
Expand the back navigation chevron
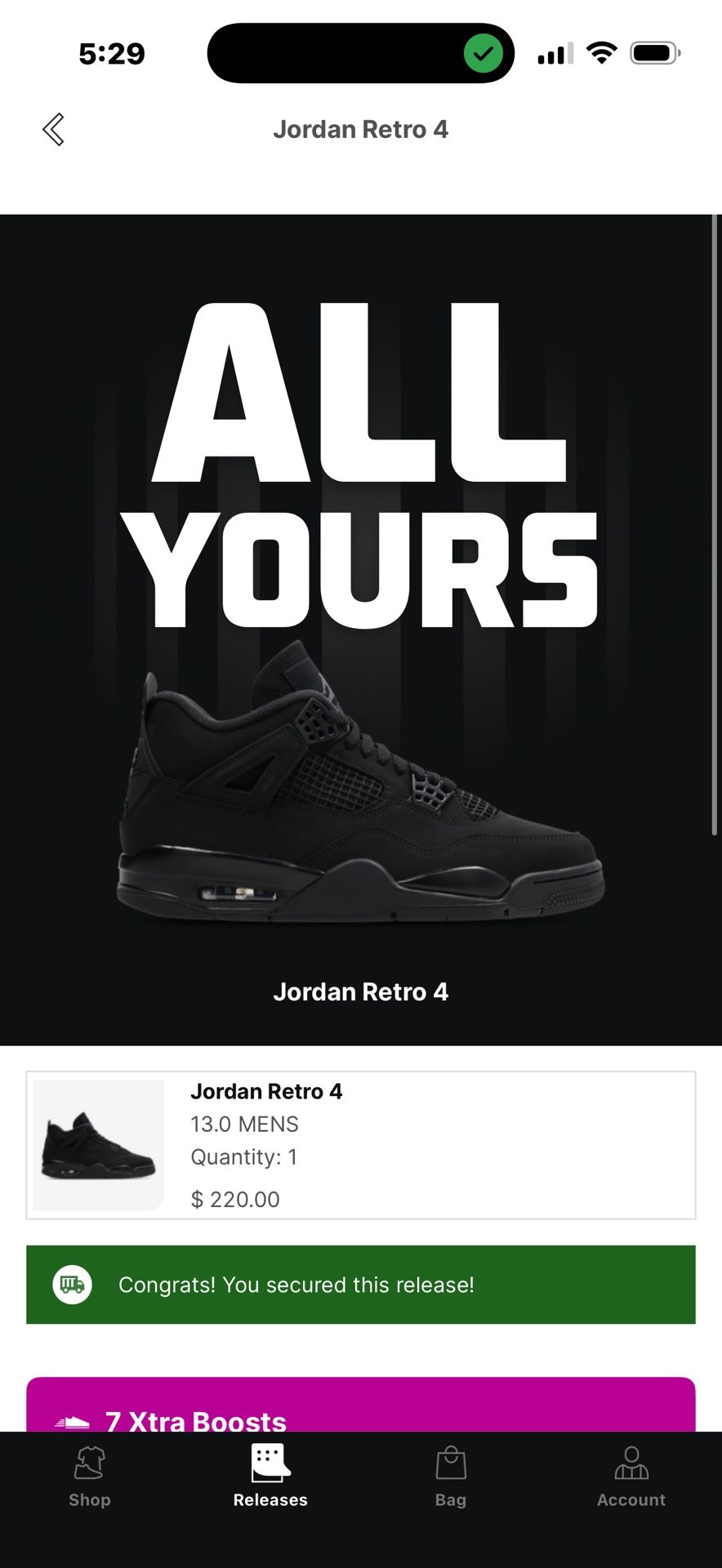(x=54, y=128)
